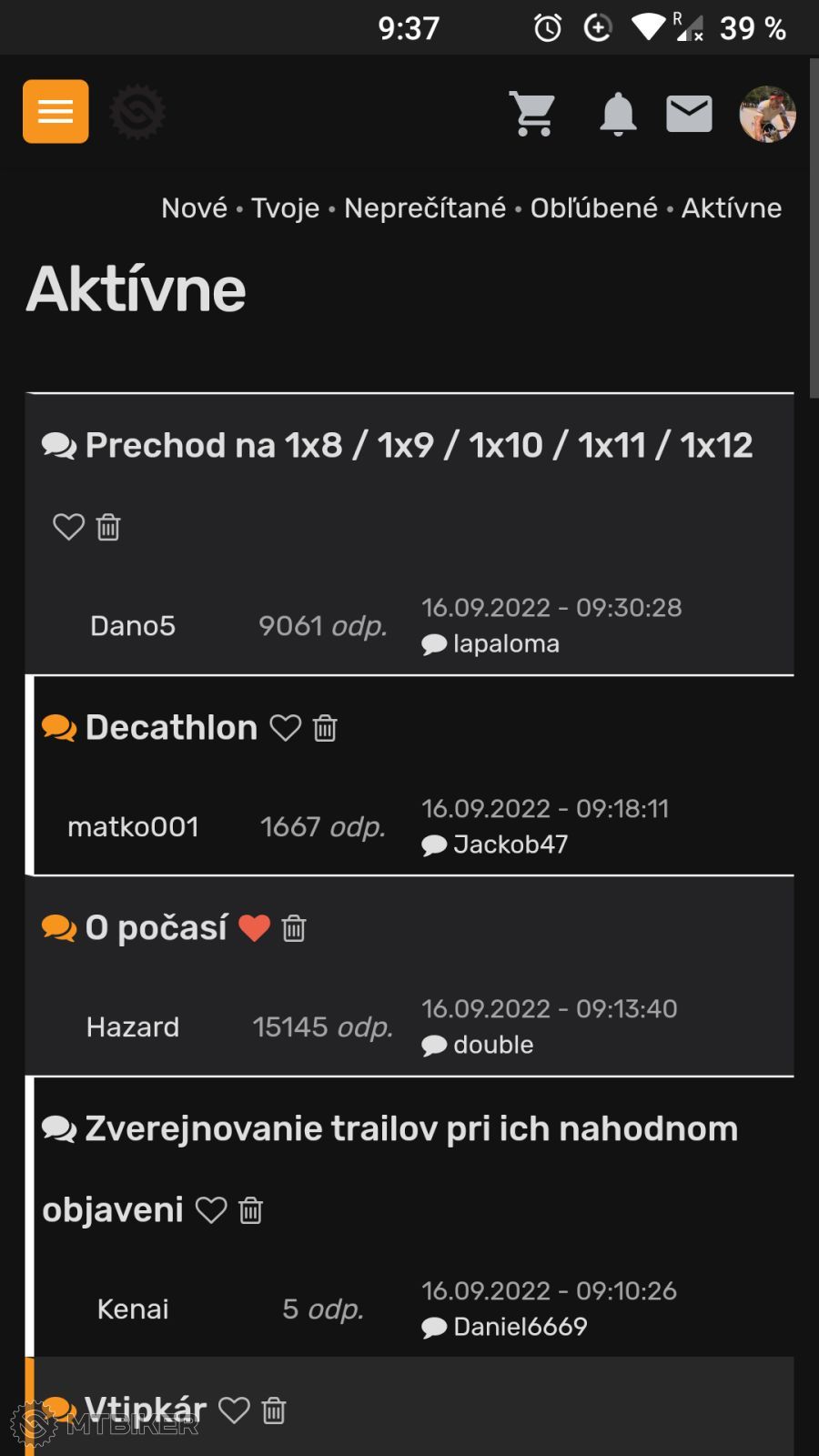The width and height of the screenshot is (819, 1456).
Task: Open the profile of user Hazard
Action: [x=133, y=1026]
